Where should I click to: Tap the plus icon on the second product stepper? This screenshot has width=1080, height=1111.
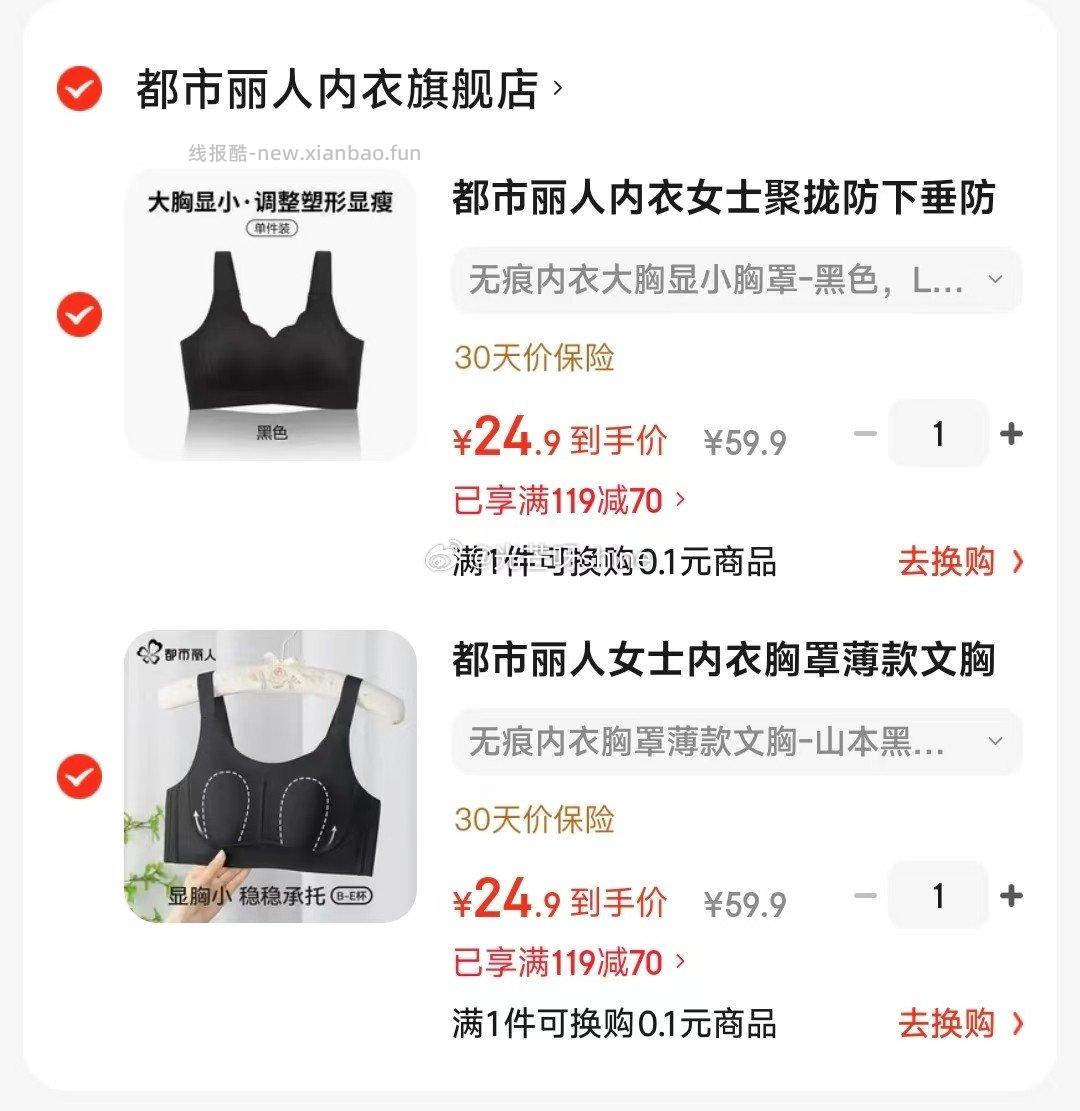[1011, 897]
